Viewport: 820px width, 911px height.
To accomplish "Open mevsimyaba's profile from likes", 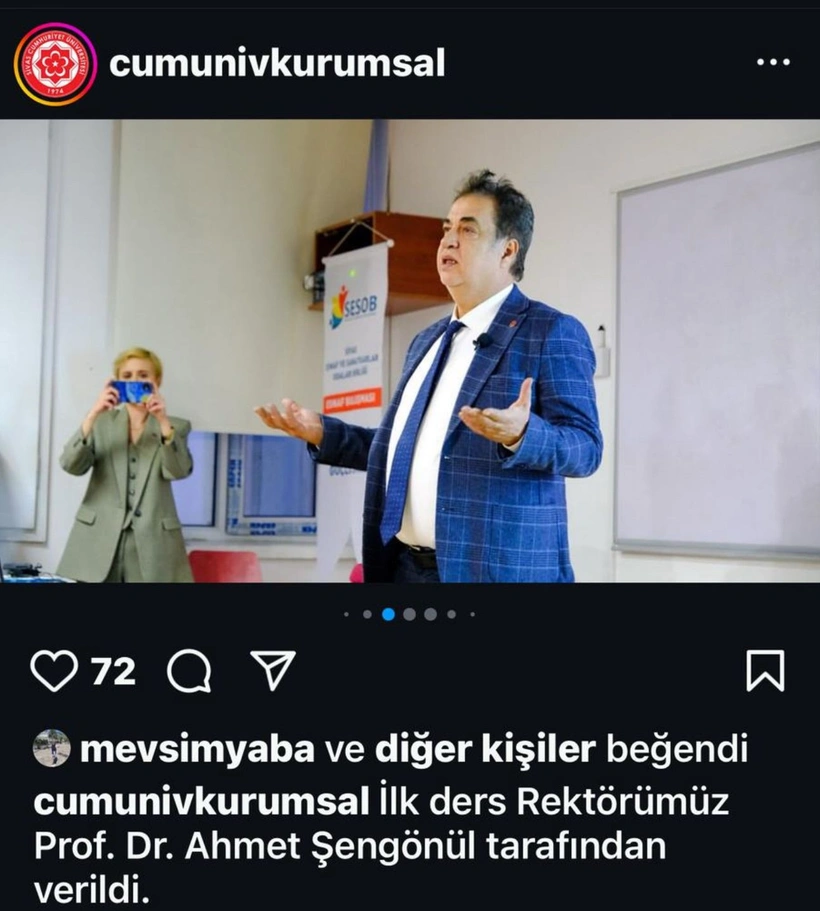I will point(196,749).
